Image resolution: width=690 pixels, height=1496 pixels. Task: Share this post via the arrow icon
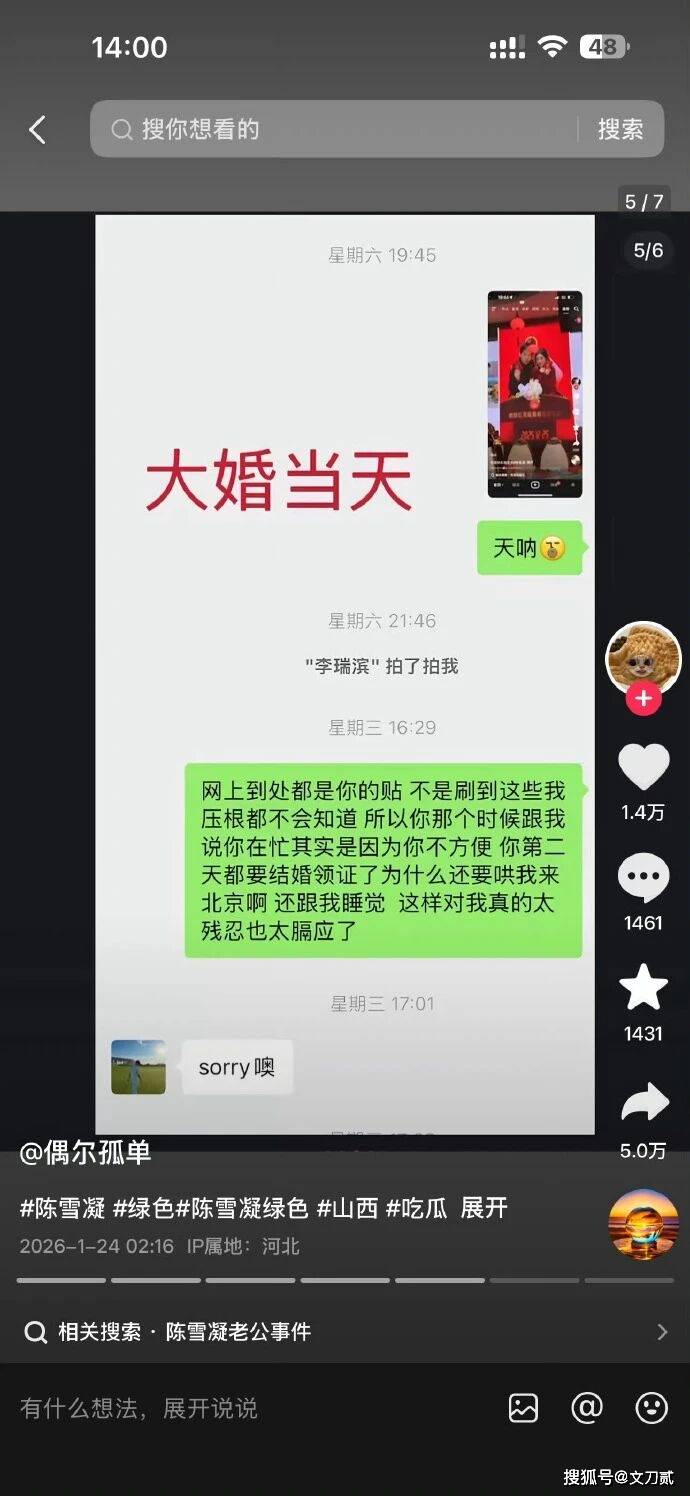[643, 1104]
